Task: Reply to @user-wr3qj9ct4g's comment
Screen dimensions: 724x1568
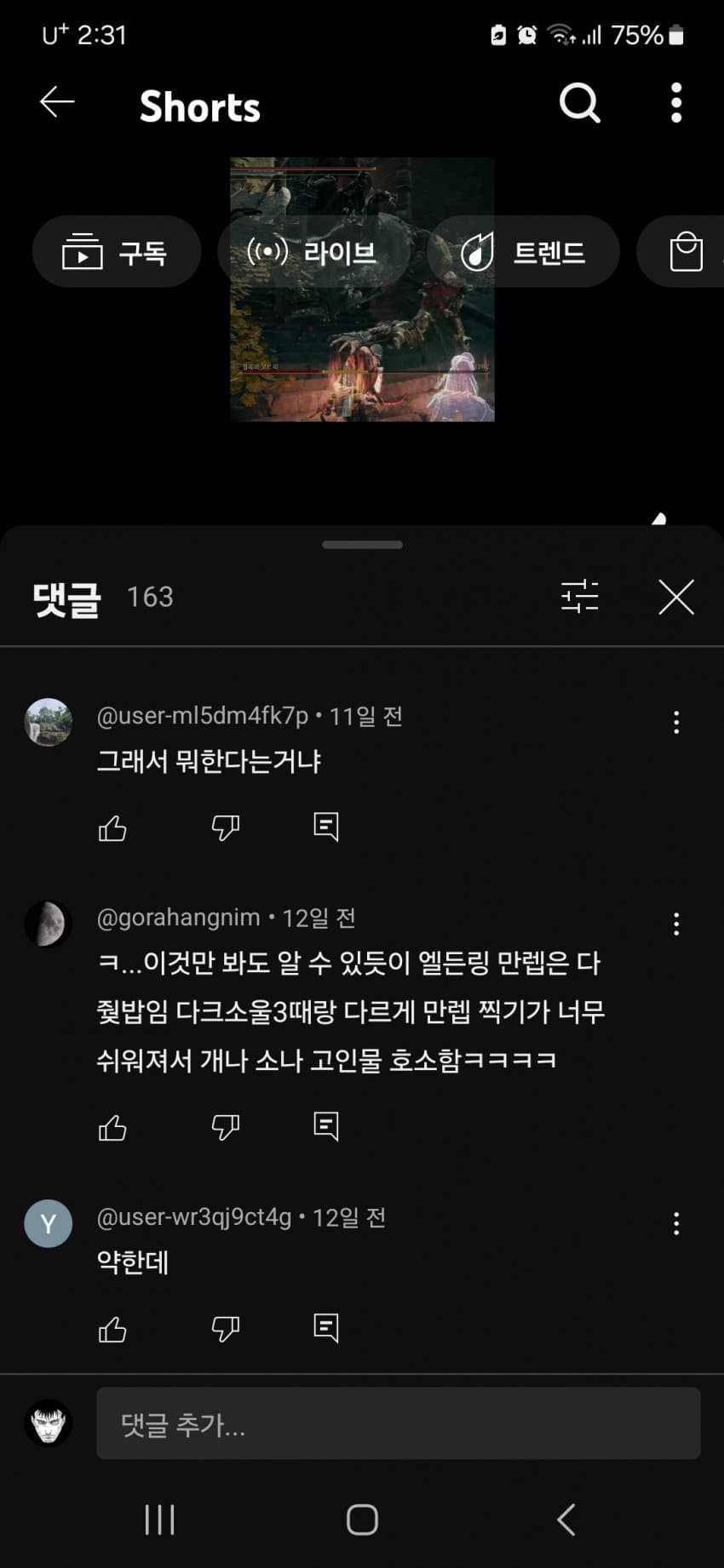Action: [326, 1329]
